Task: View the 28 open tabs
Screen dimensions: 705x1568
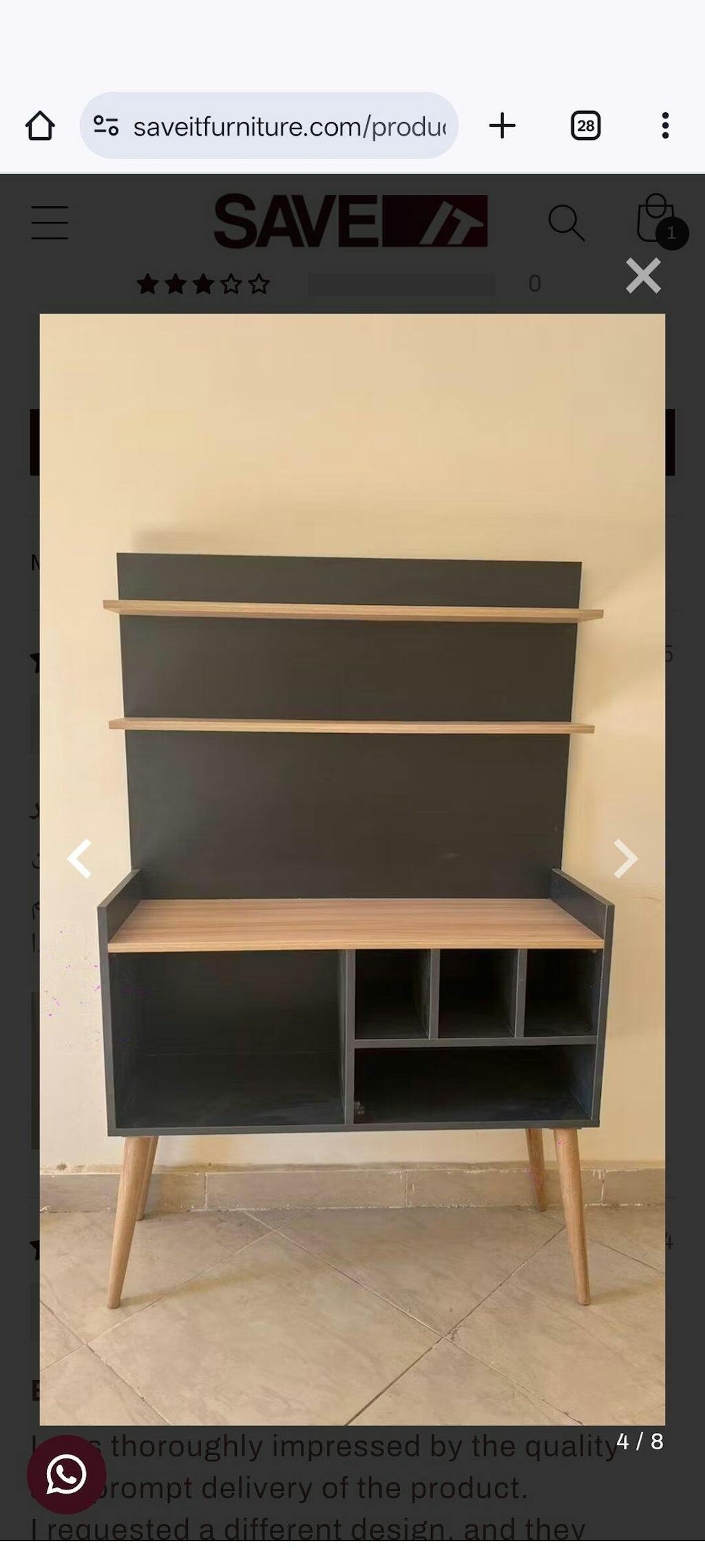Action: [585, 126]
